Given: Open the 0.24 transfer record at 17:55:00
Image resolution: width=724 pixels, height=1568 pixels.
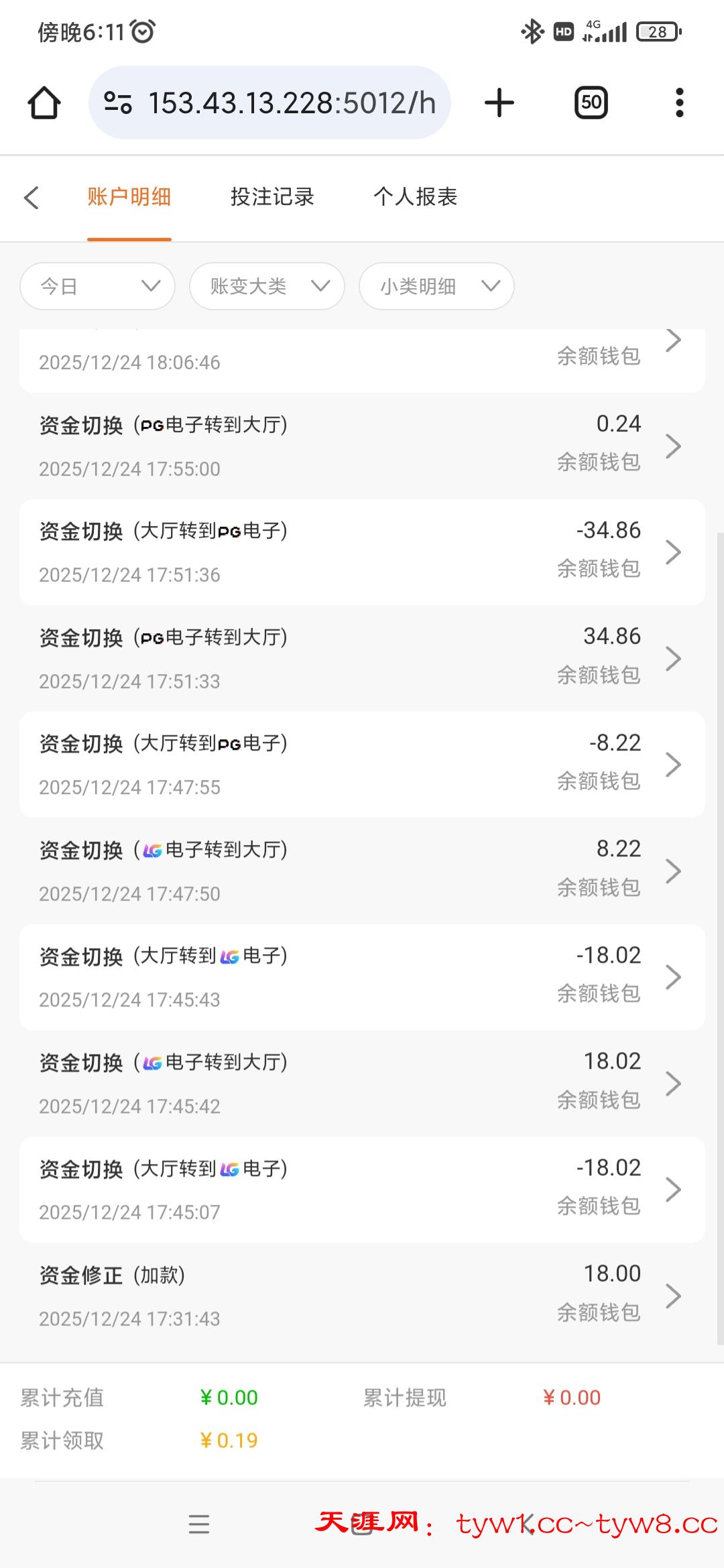Looking at the screenshot, I should point(362,446).
